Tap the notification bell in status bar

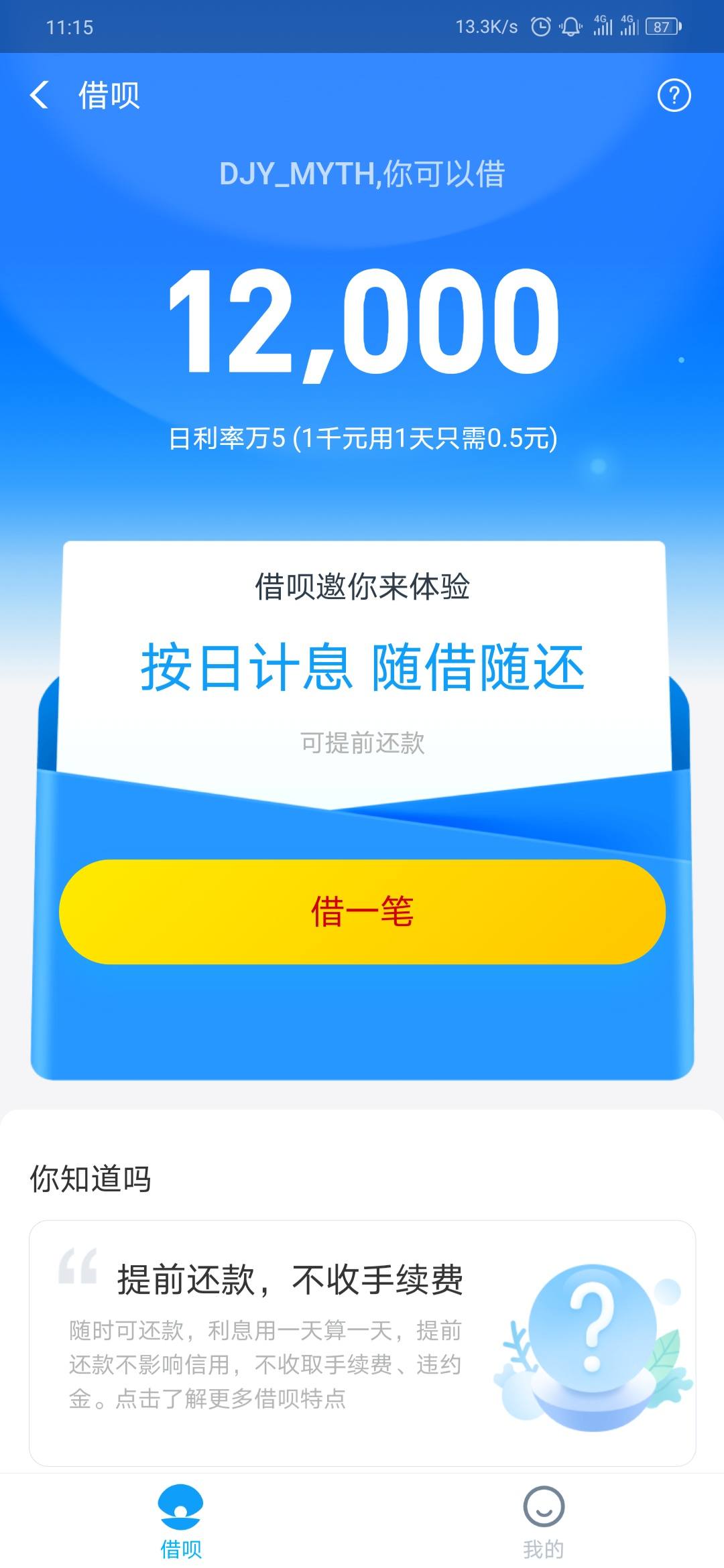[572, 25]
